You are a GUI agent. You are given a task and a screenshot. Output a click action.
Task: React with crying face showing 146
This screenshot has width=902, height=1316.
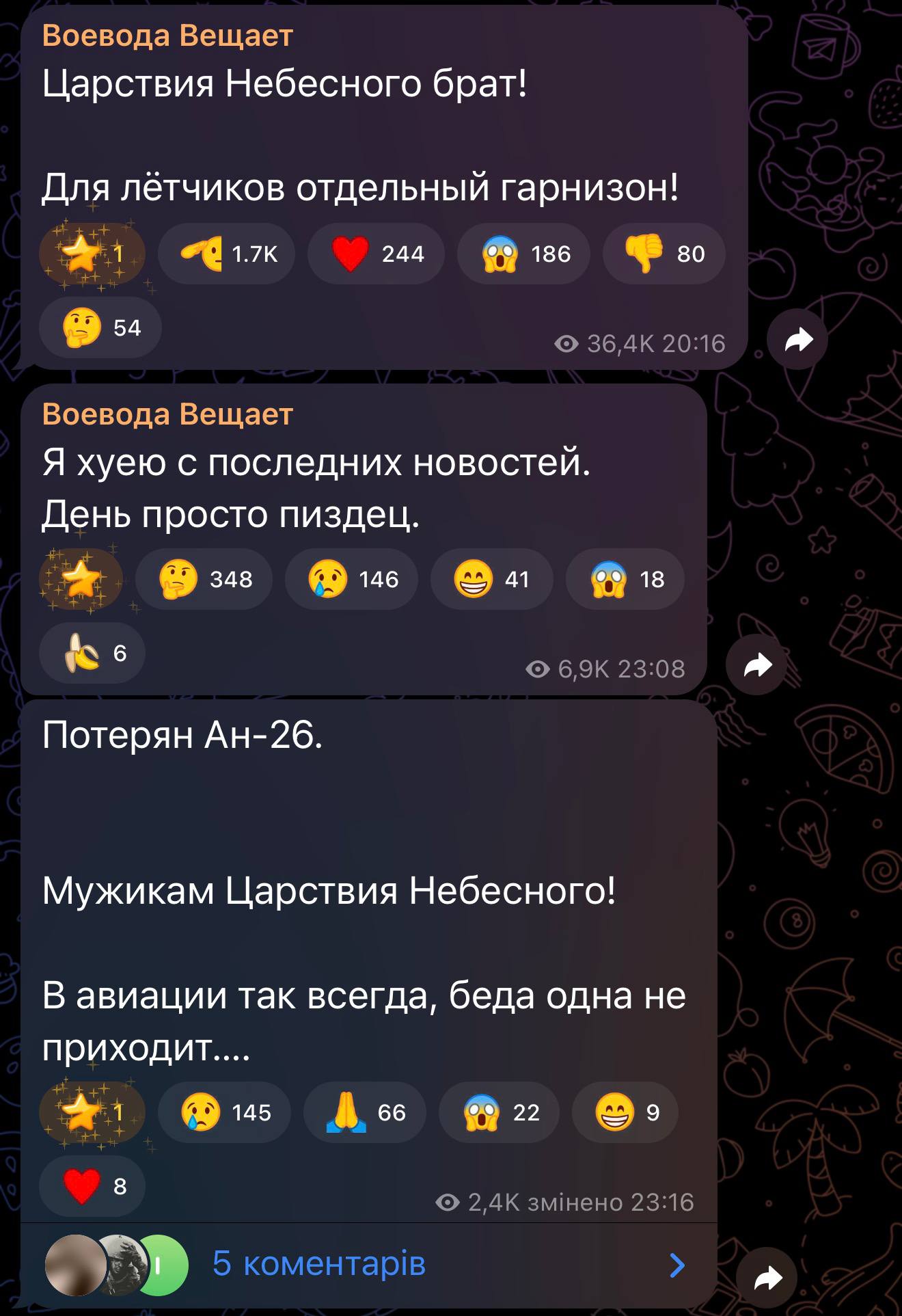pos(351,579)
